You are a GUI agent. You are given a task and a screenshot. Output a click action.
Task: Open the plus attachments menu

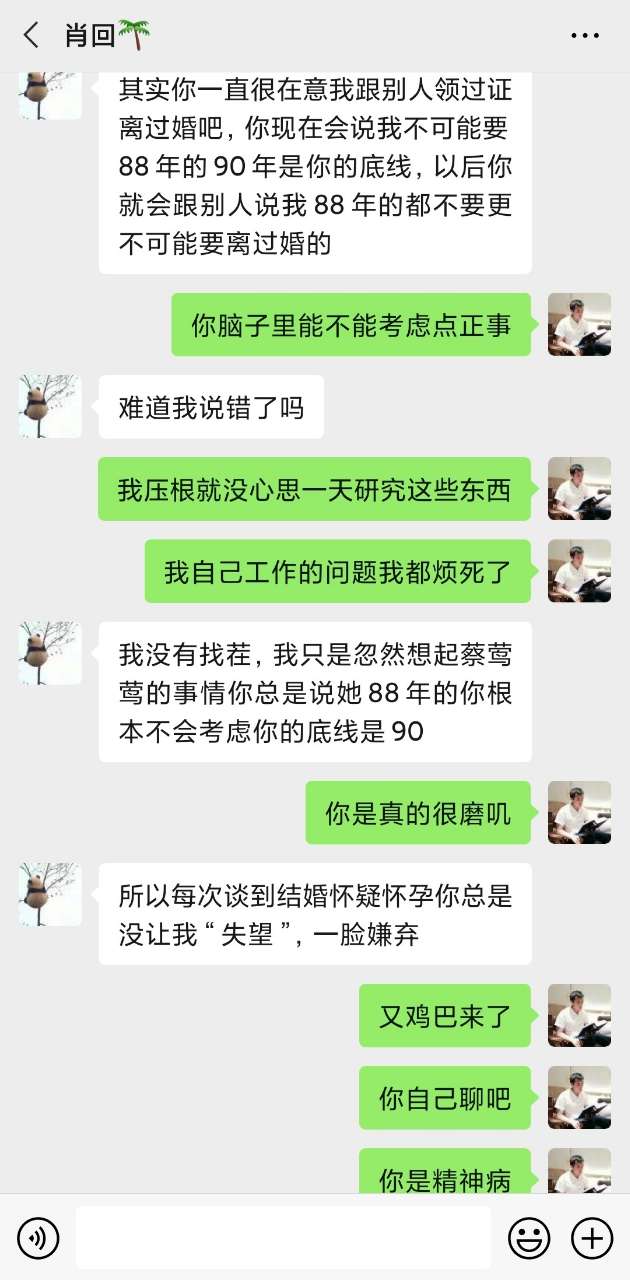[592, 1239]
